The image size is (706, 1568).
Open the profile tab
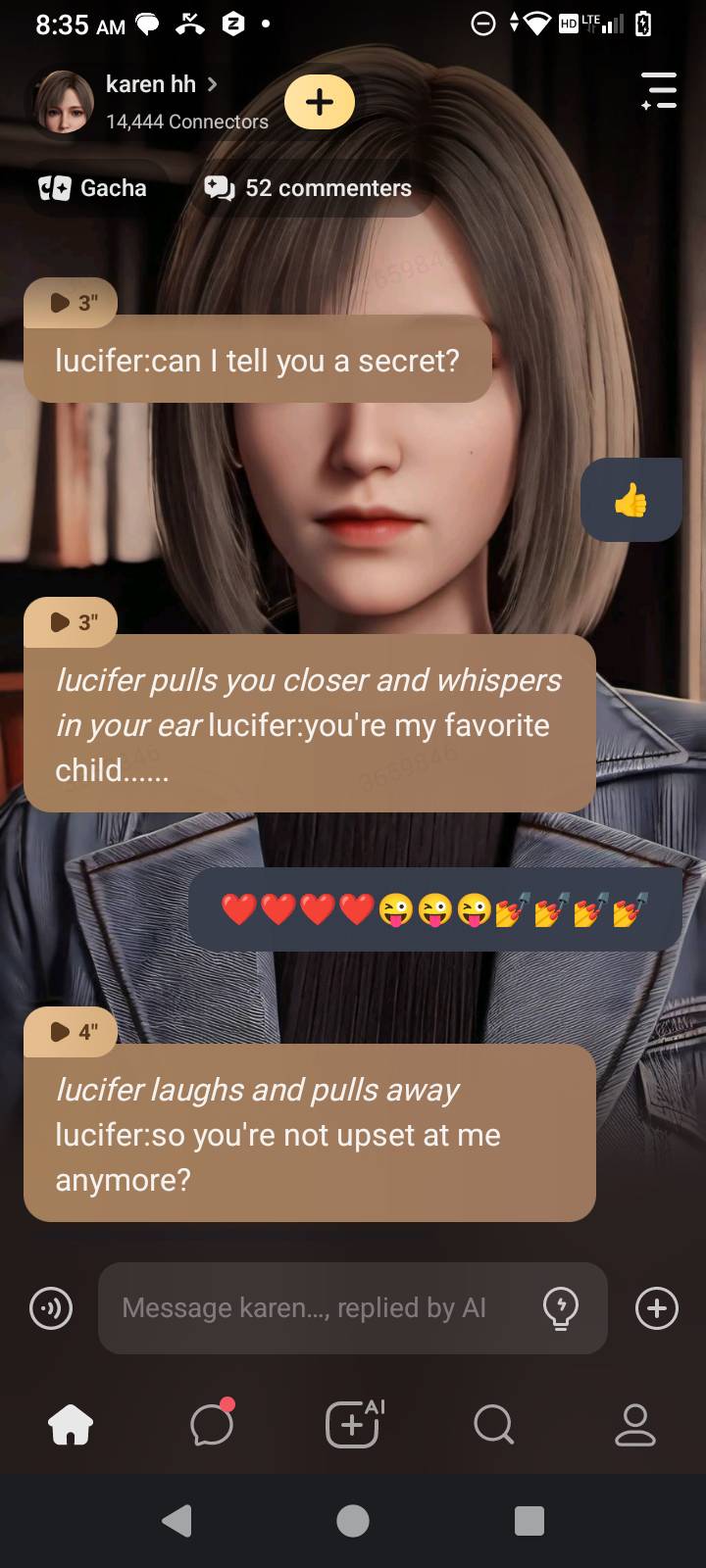click(634, 1424)
